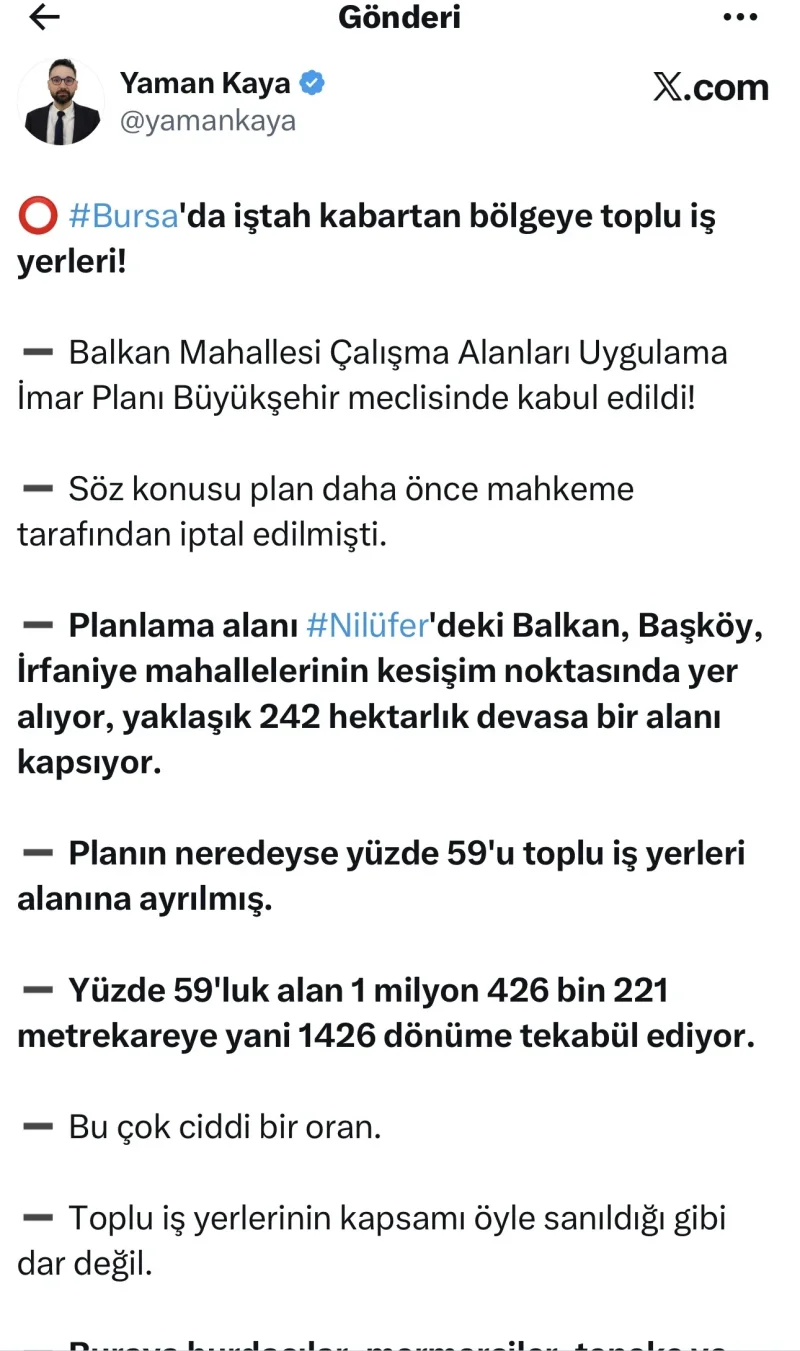This screenshot has width=800, height=1351.
Task: Tap the @yamankaya handle
Action: [208, 122]
